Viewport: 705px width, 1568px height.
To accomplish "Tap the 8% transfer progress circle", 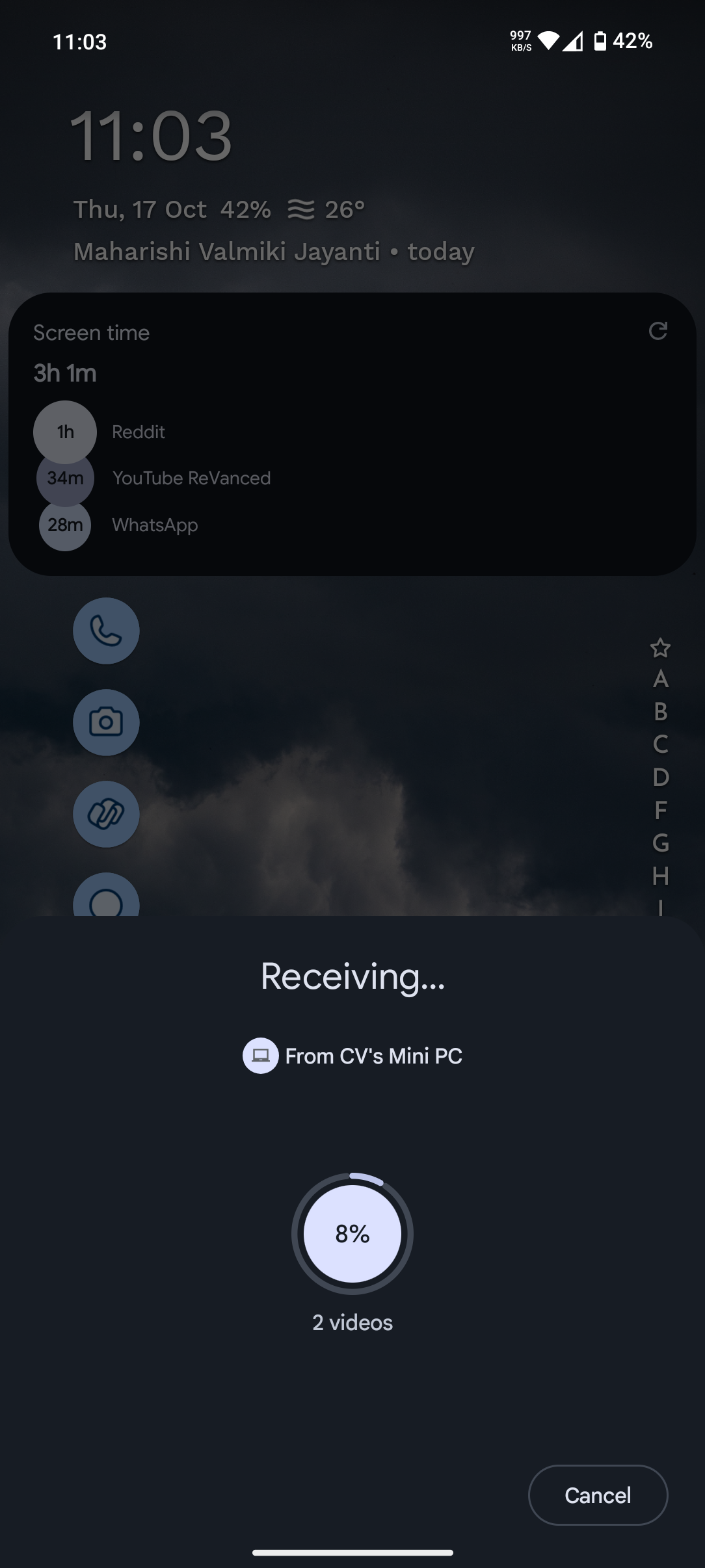I will click(x=352, y=1234).
